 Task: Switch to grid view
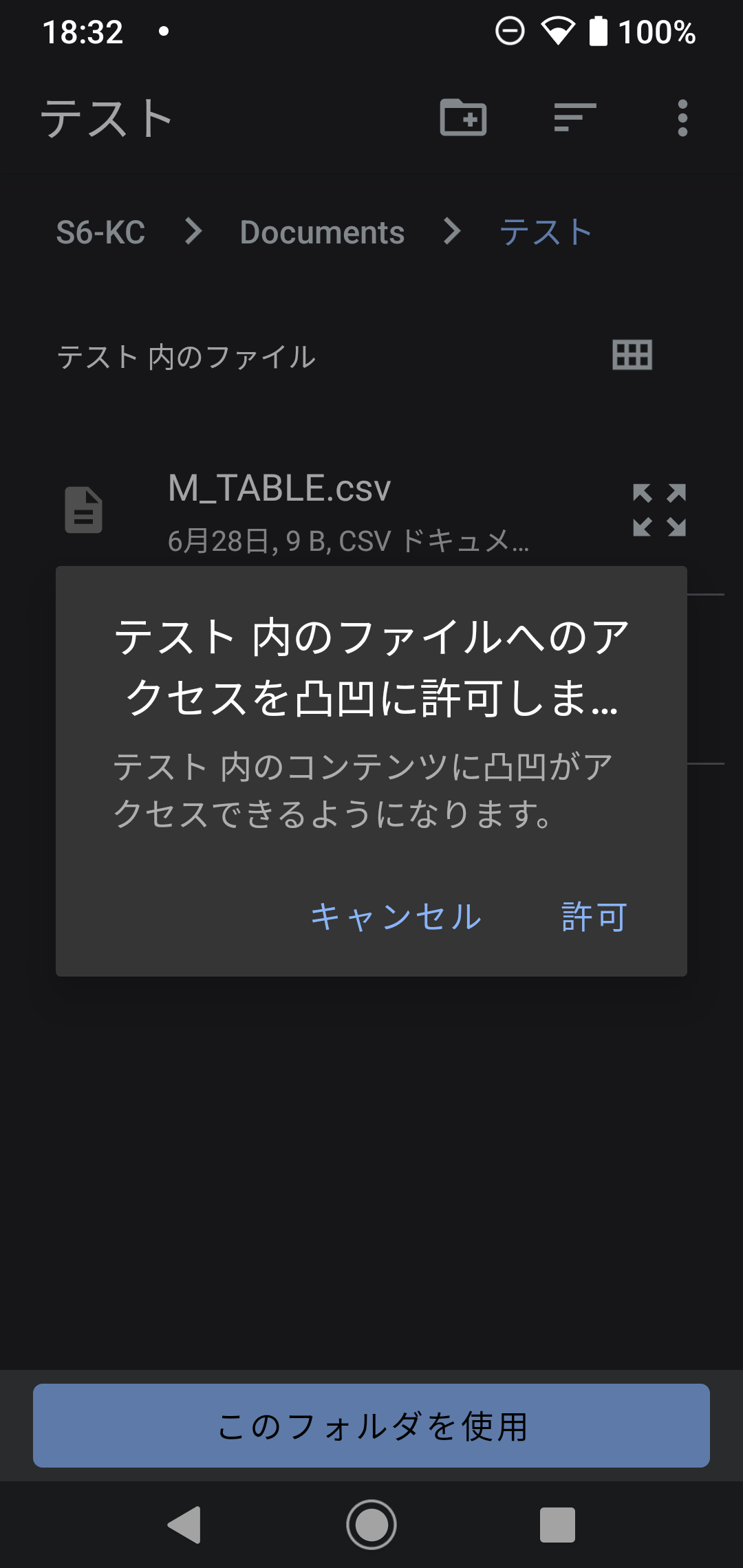[632, 356]
